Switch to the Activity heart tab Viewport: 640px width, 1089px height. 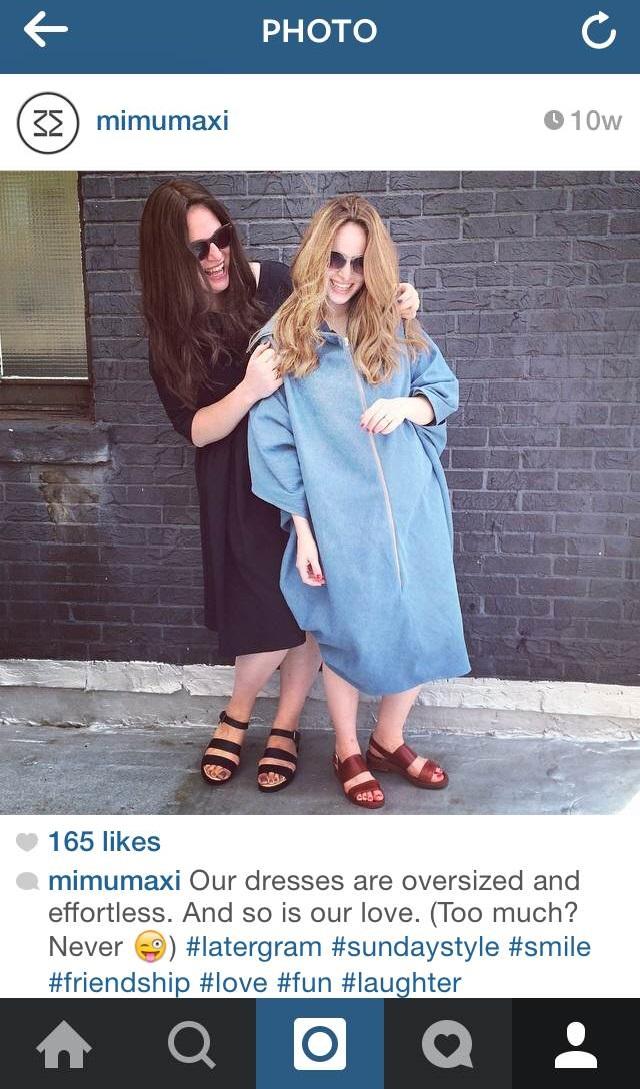click(447, 1045)
